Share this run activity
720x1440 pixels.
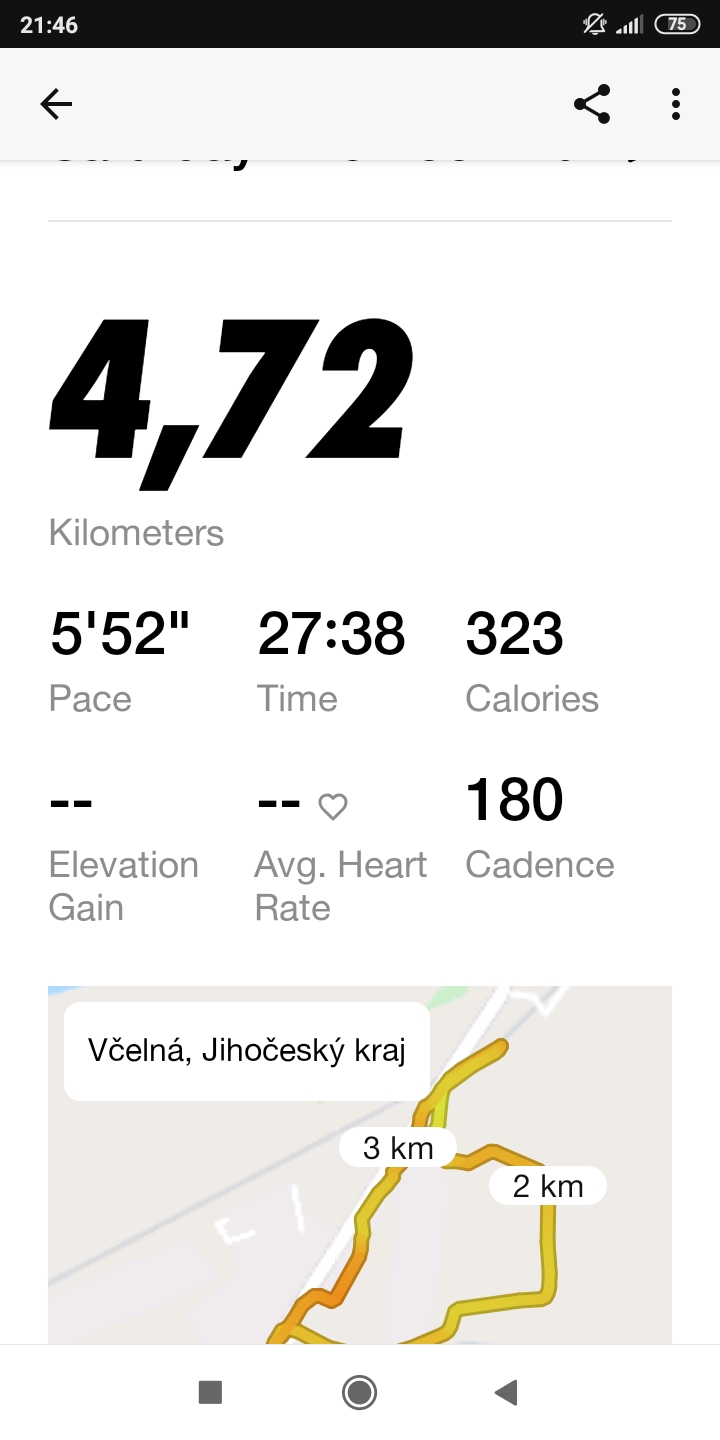[x=592, y=104]
